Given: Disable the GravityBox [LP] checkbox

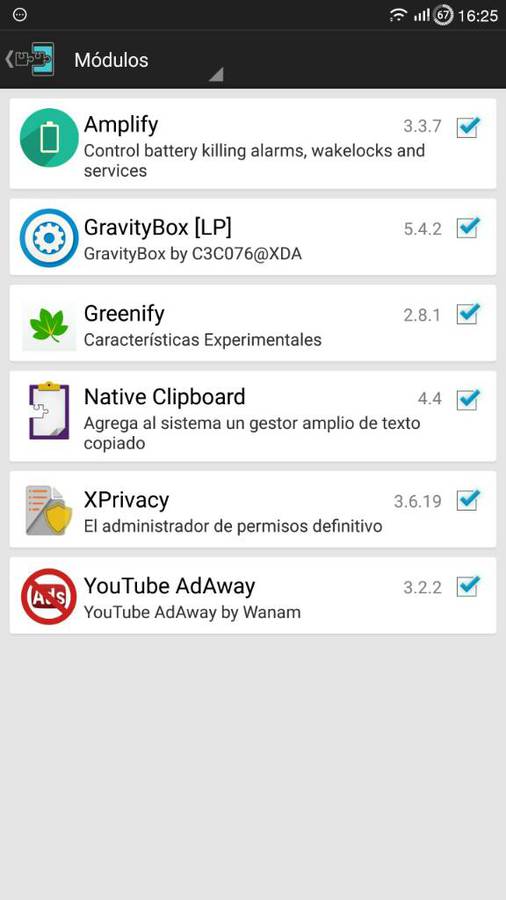Looking at the screenshot, I should [x=468, y=228].
